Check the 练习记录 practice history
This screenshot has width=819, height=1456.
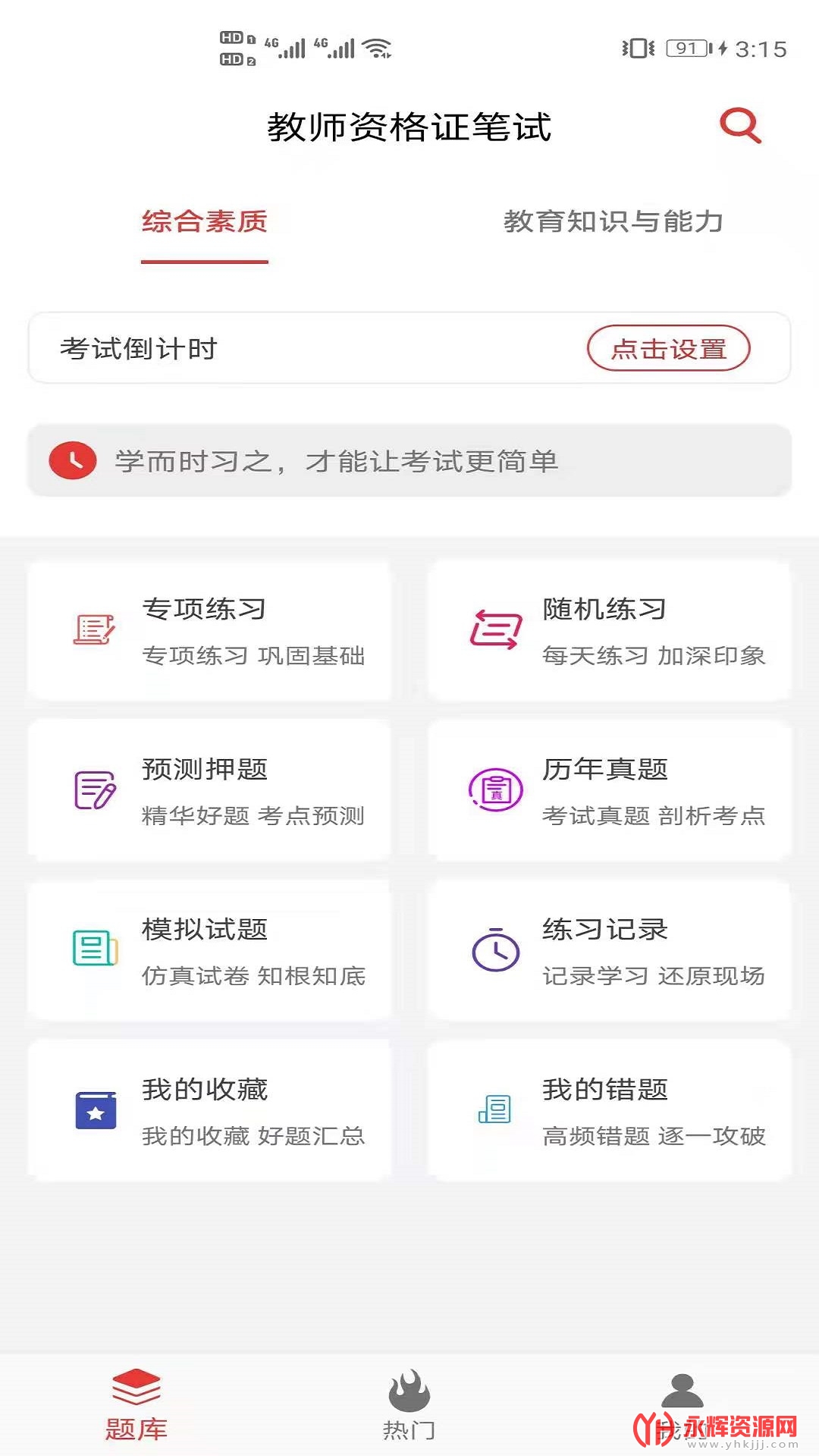click(x=610, y=951)
